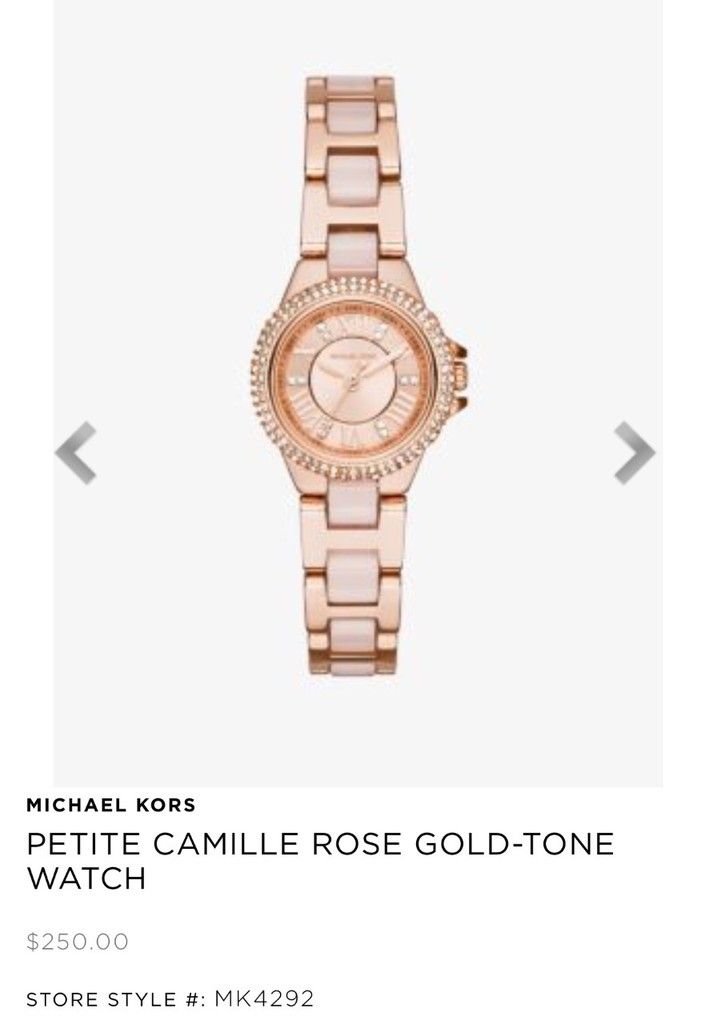Screen dimensions: 713x1024
Task: Open the Petite Camille watch photo
Action: 358,390
